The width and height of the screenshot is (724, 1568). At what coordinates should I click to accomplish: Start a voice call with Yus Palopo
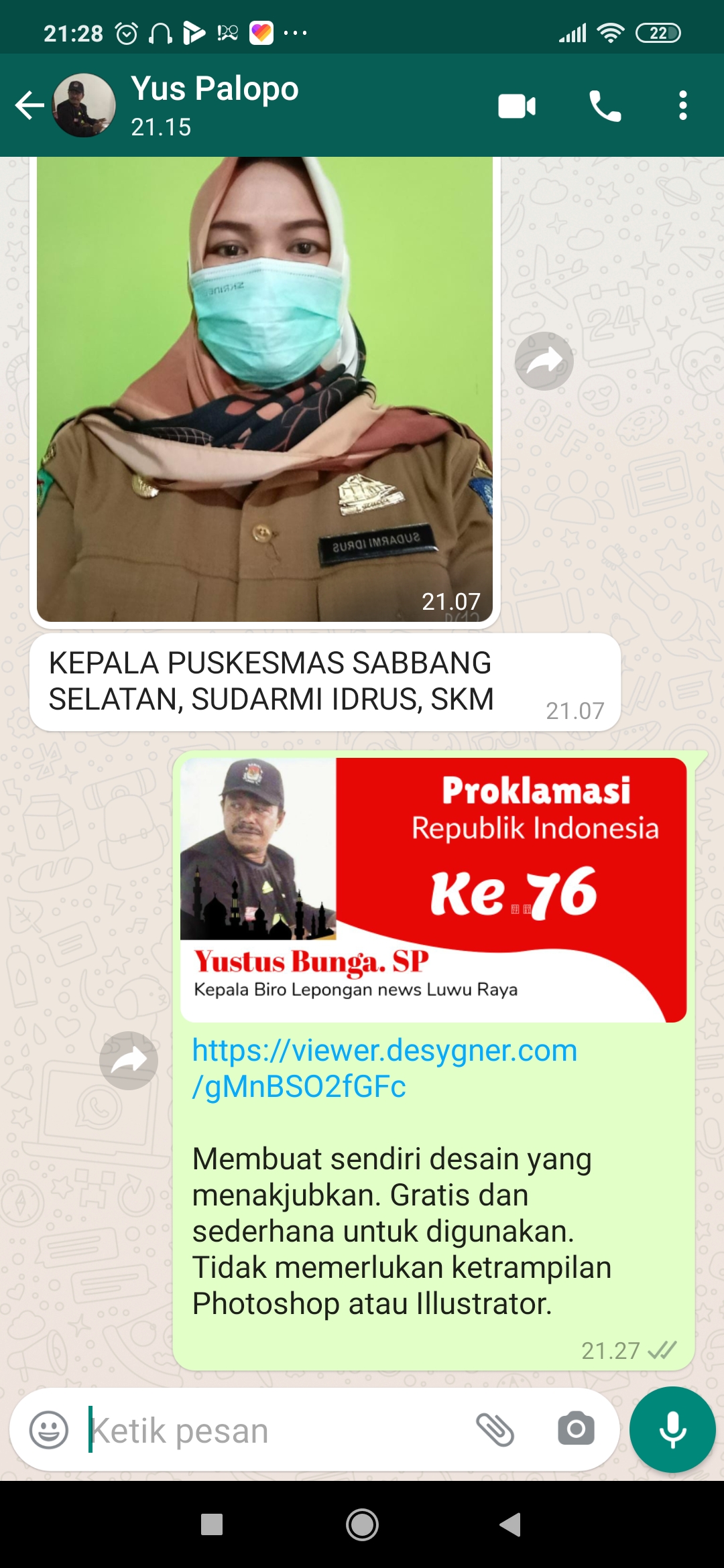[605, 106]
